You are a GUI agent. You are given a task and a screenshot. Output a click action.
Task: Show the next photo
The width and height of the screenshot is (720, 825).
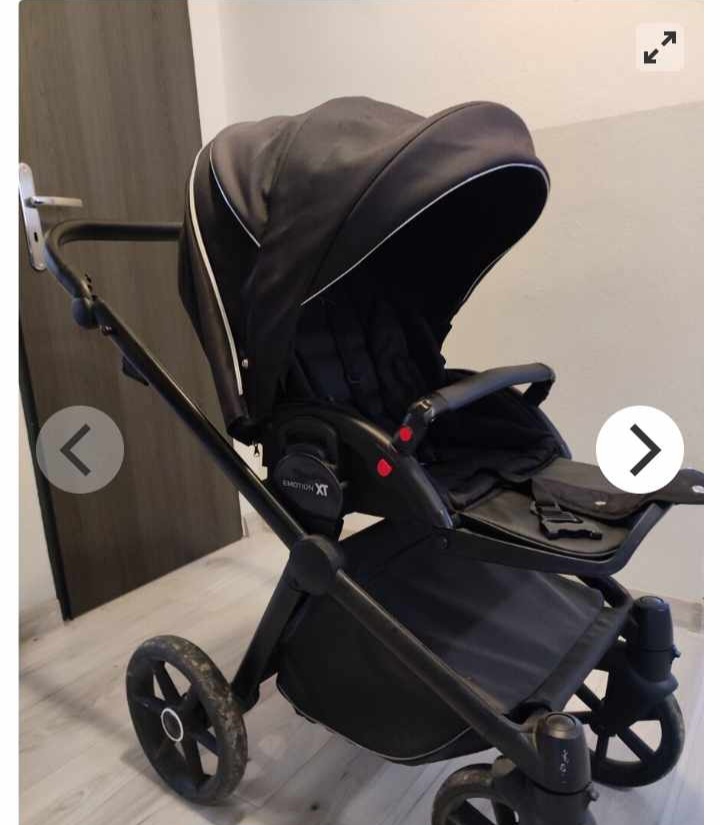(x=640, y=449)
